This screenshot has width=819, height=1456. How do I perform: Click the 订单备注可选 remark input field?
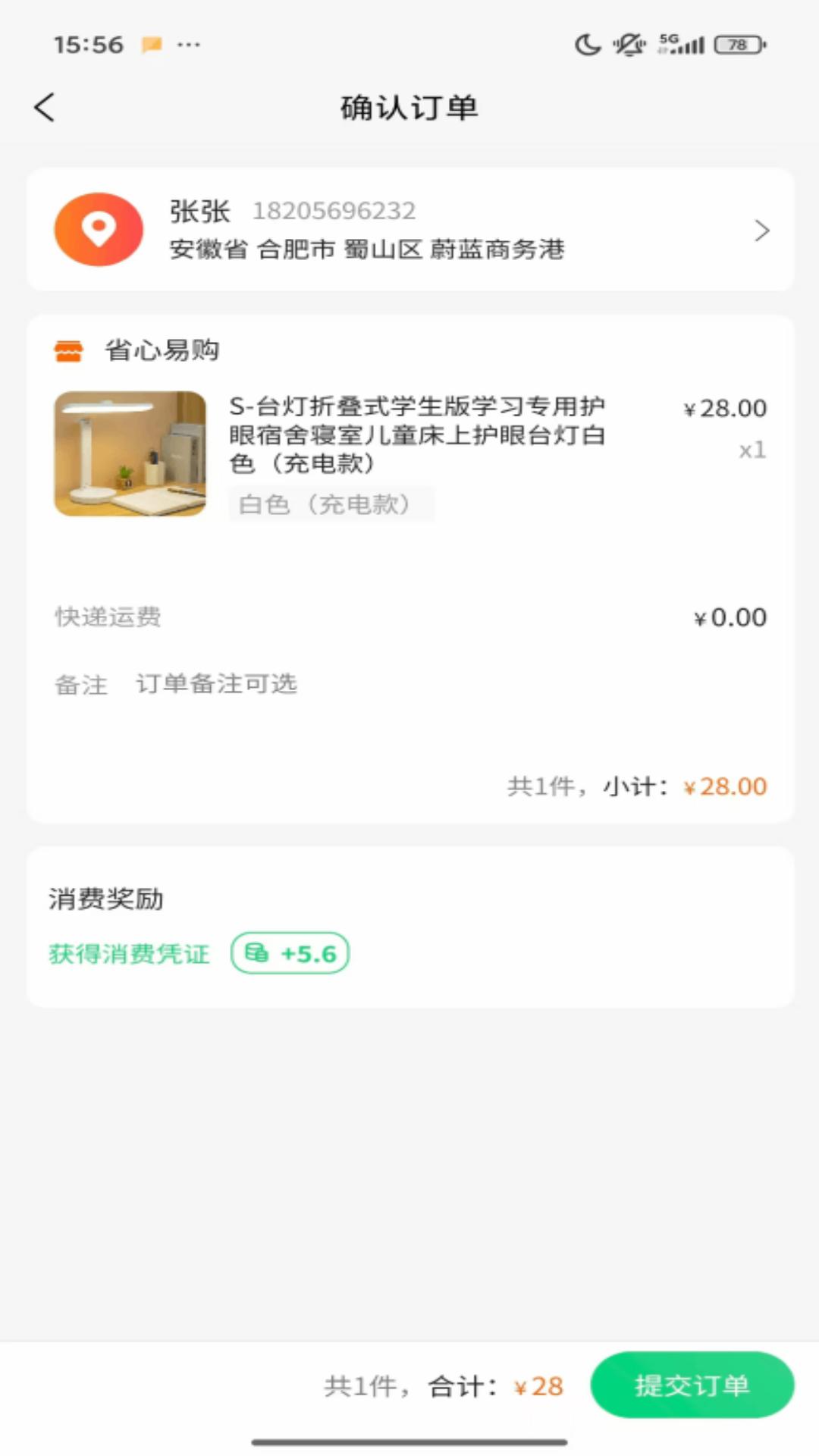pyautogui.click(x=216, y=684)
